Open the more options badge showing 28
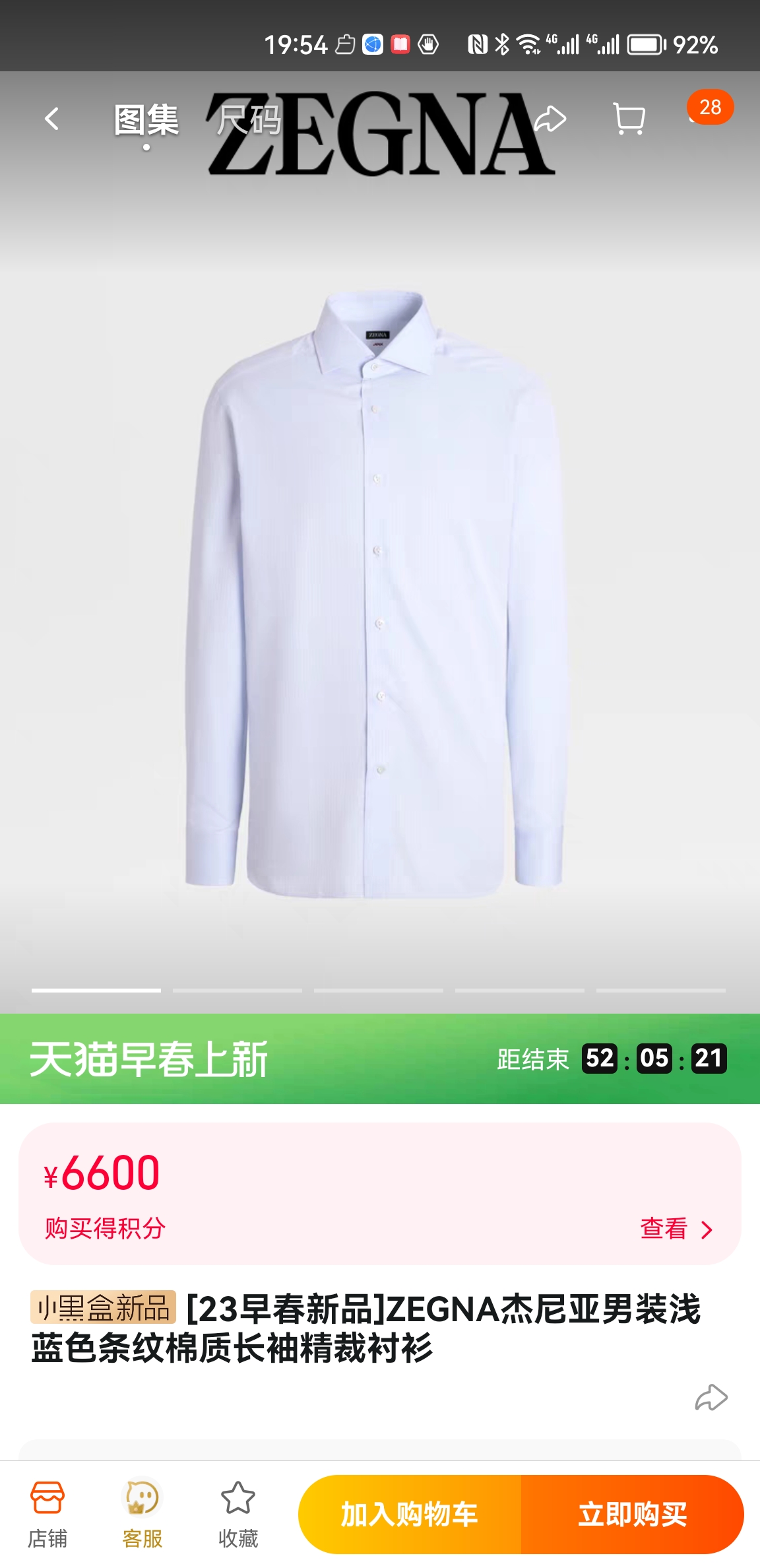The image size is (760, 1568). [709, 108]
